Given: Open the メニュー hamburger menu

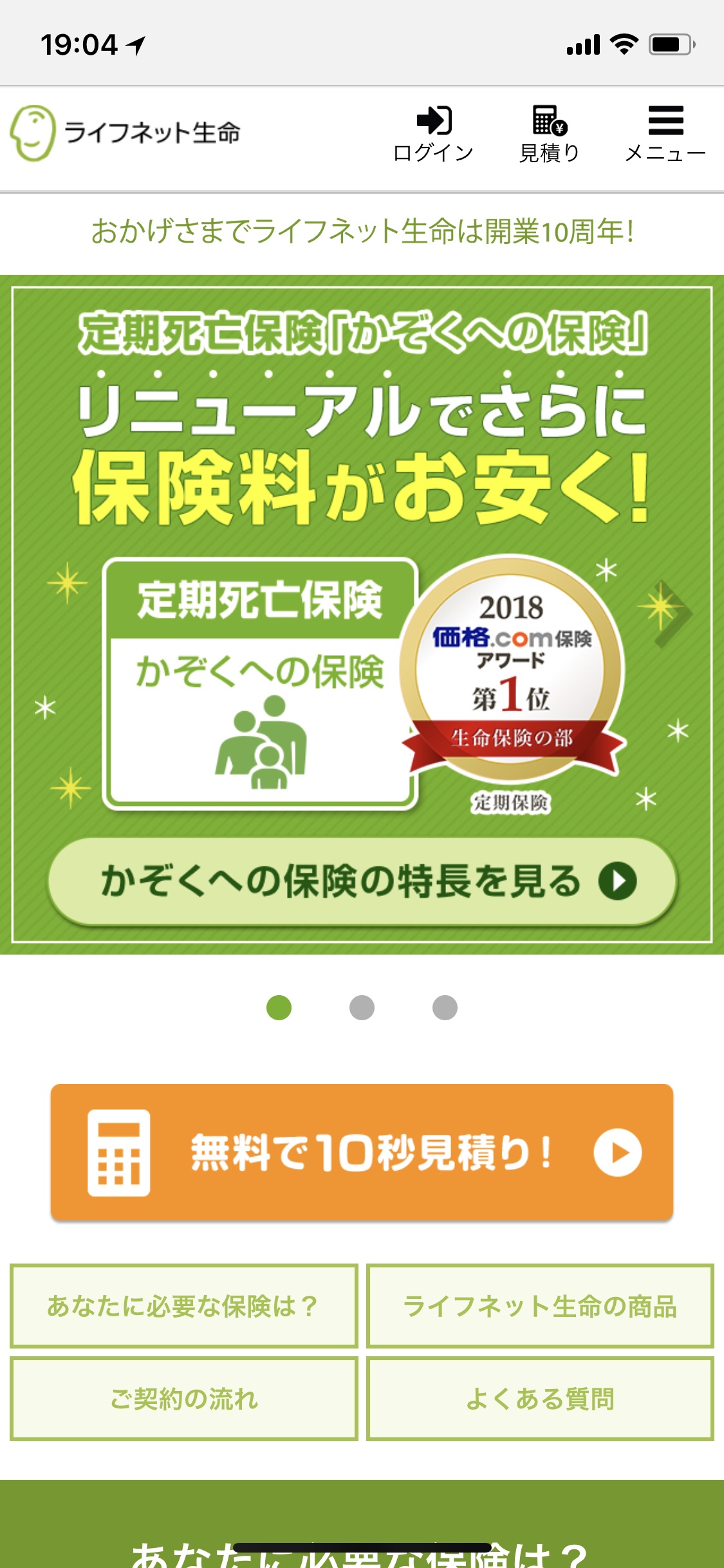Looking at the screenshot, I should point(665,134).
